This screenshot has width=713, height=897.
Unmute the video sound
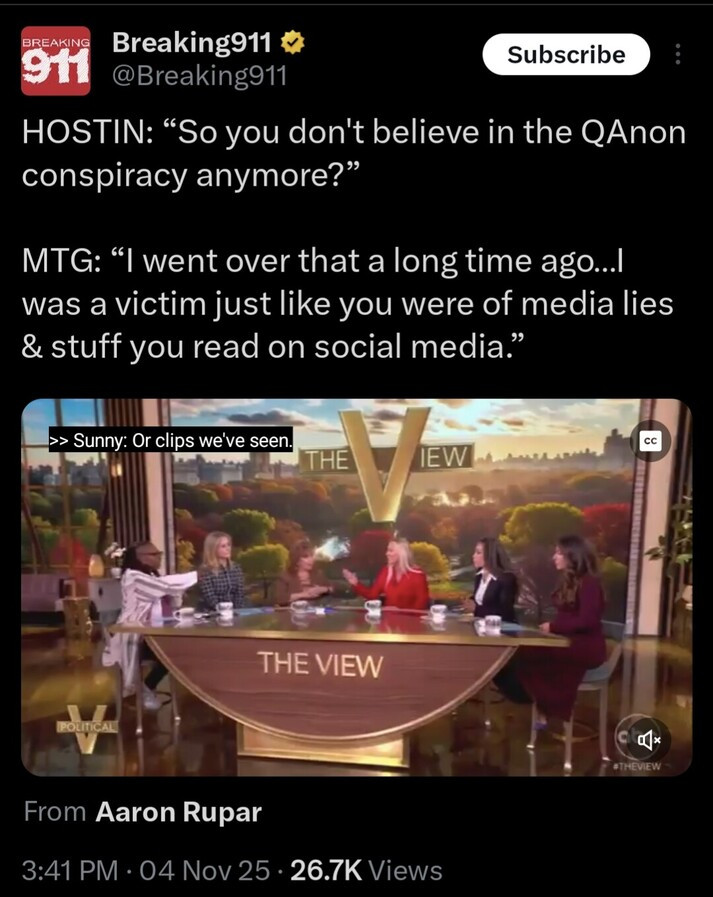[645, 740]
